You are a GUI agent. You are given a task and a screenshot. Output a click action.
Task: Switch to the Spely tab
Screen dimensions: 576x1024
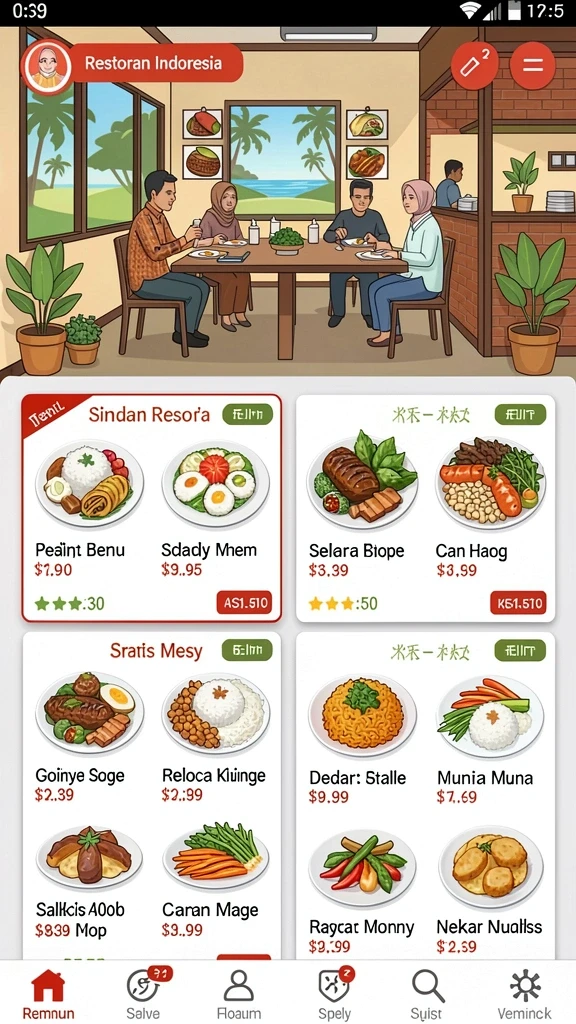334,995
